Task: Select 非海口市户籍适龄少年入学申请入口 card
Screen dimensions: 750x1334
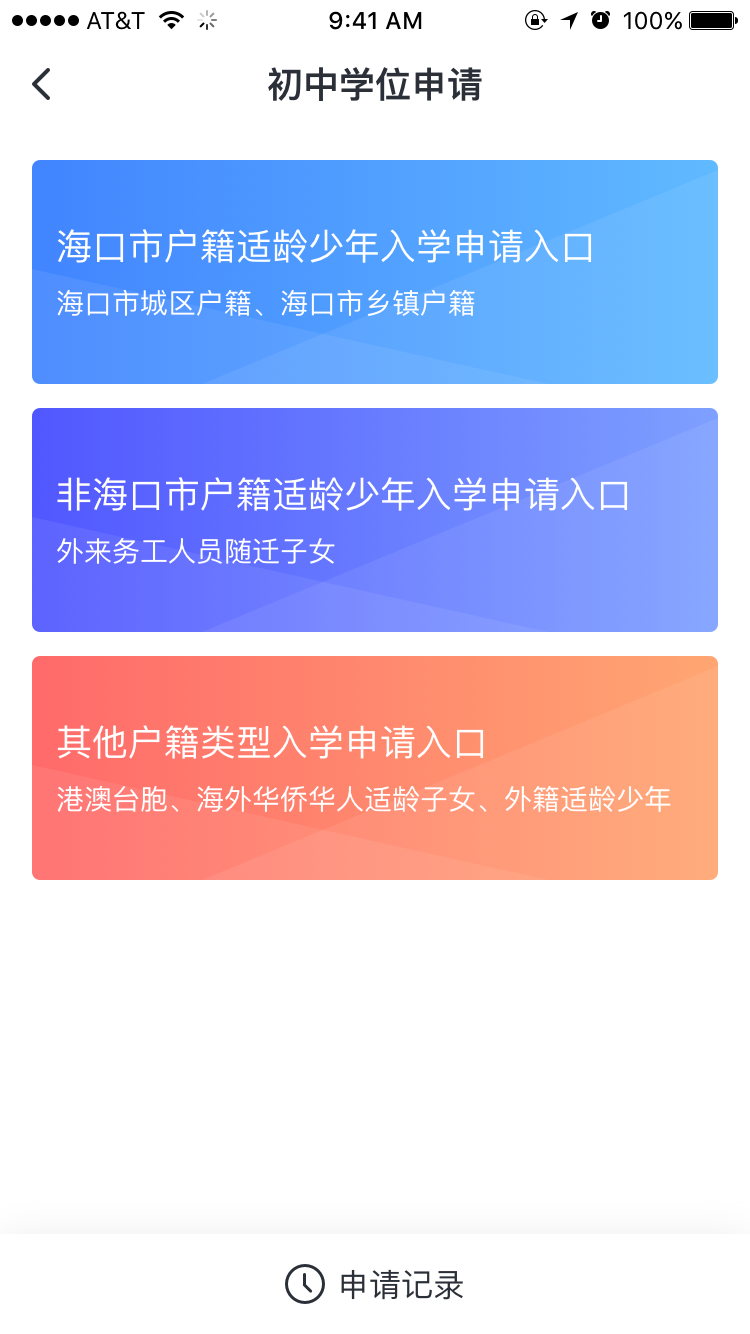Action: click(375, 520)
